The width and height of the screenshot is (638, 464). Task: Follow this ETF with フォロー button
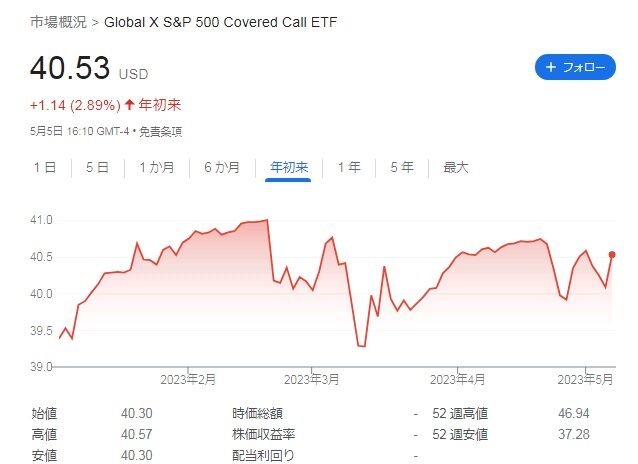(575, 67)
